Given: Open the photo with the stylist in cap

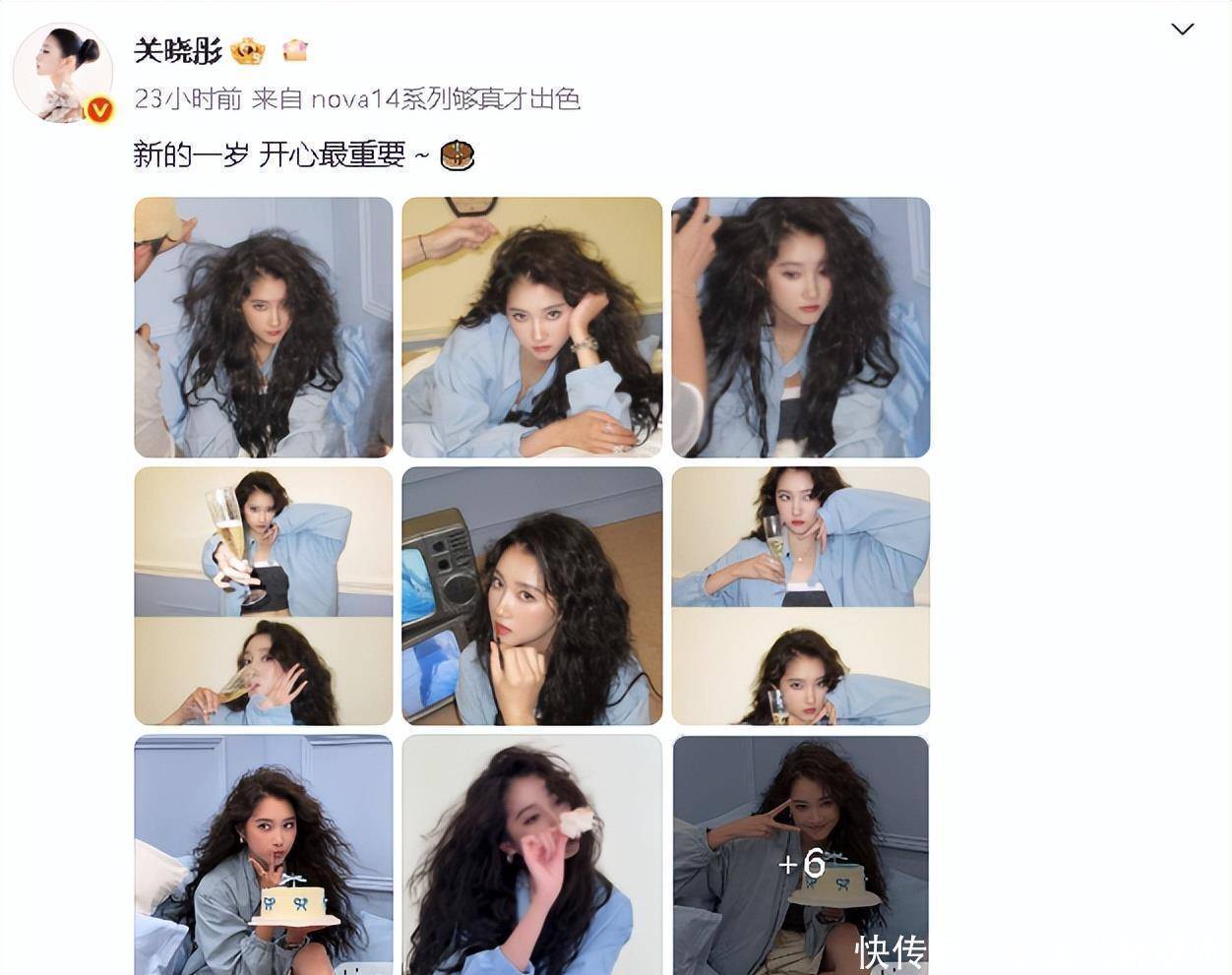Looking at the screenshot, I should point(263,327).
